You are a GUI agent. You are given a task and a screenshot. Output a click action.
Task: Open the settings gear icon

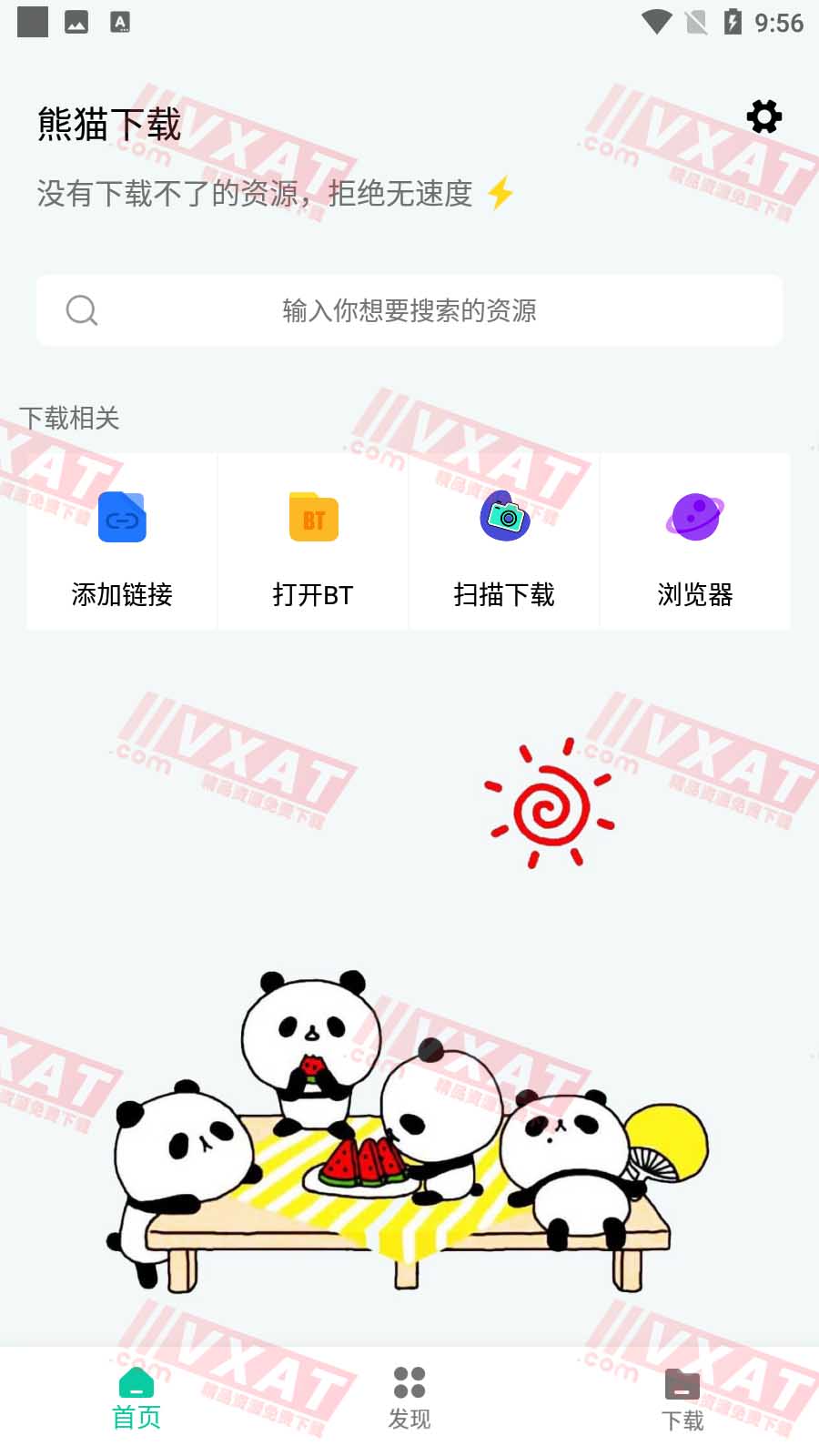point(763,116)
